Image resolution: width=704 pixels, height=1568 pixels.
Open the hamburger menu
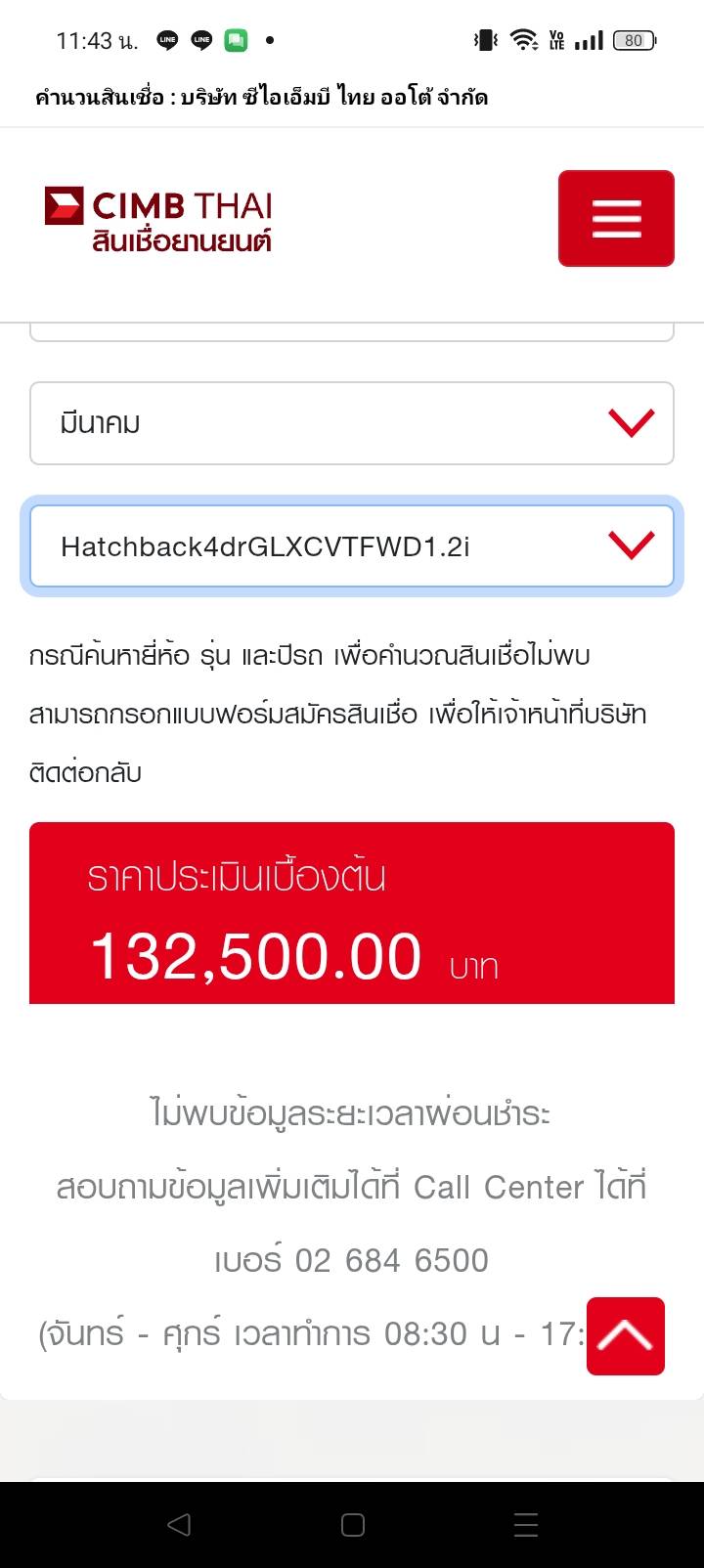pyautogui.click(x=616, y=218)
